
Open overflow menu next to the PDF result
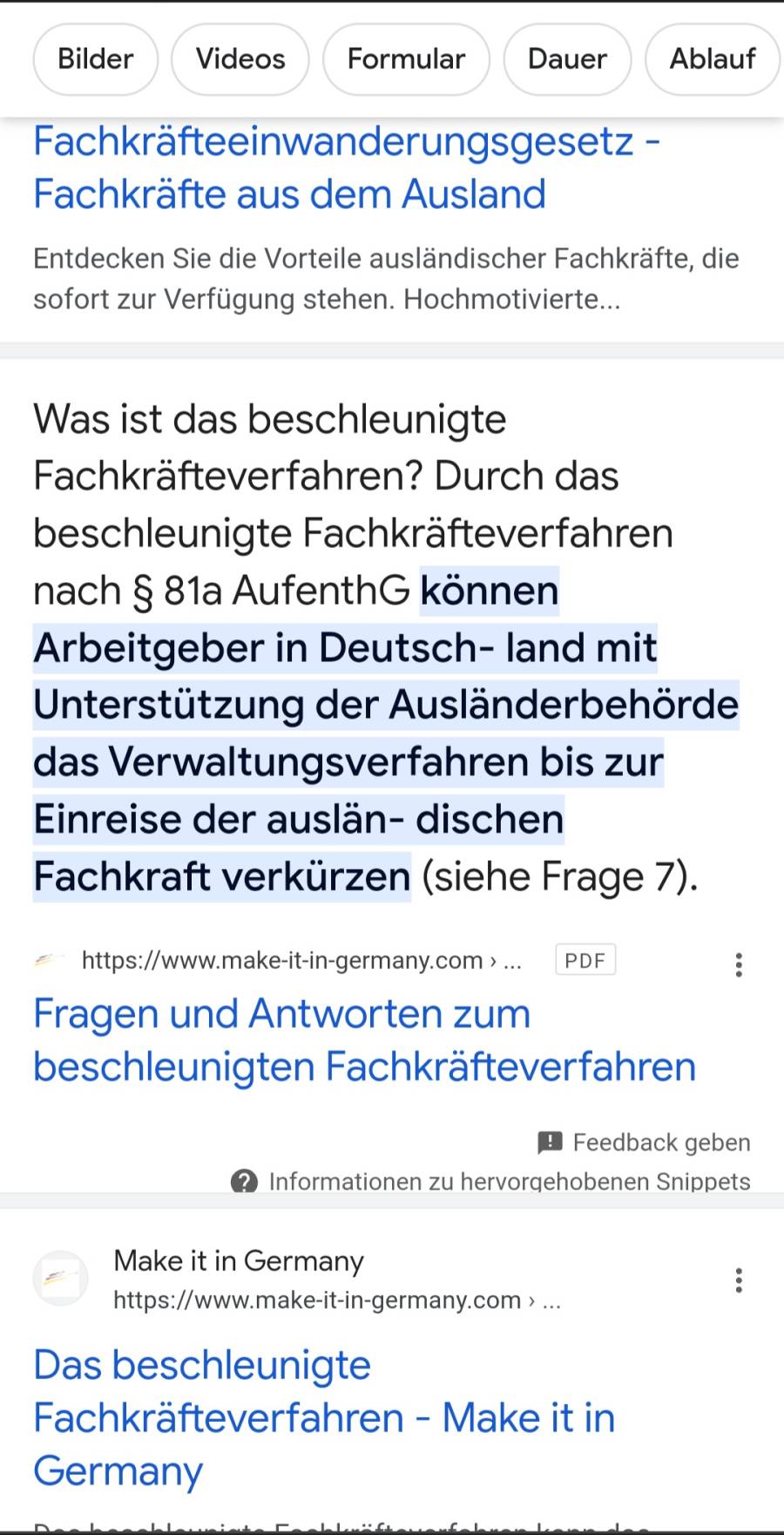pos(739,964)
